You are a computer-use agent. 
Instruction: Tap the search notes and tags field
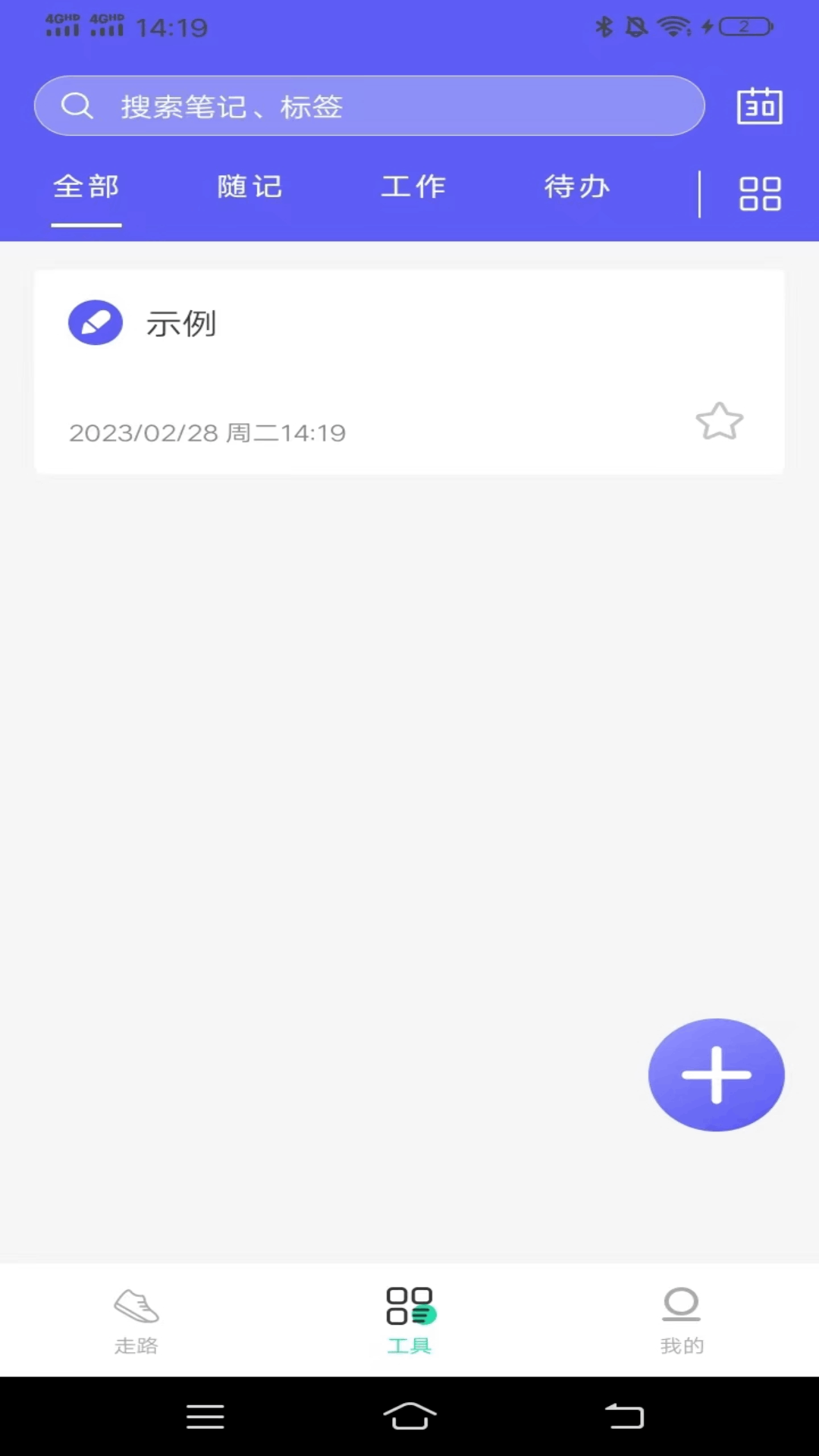[369, 106]
